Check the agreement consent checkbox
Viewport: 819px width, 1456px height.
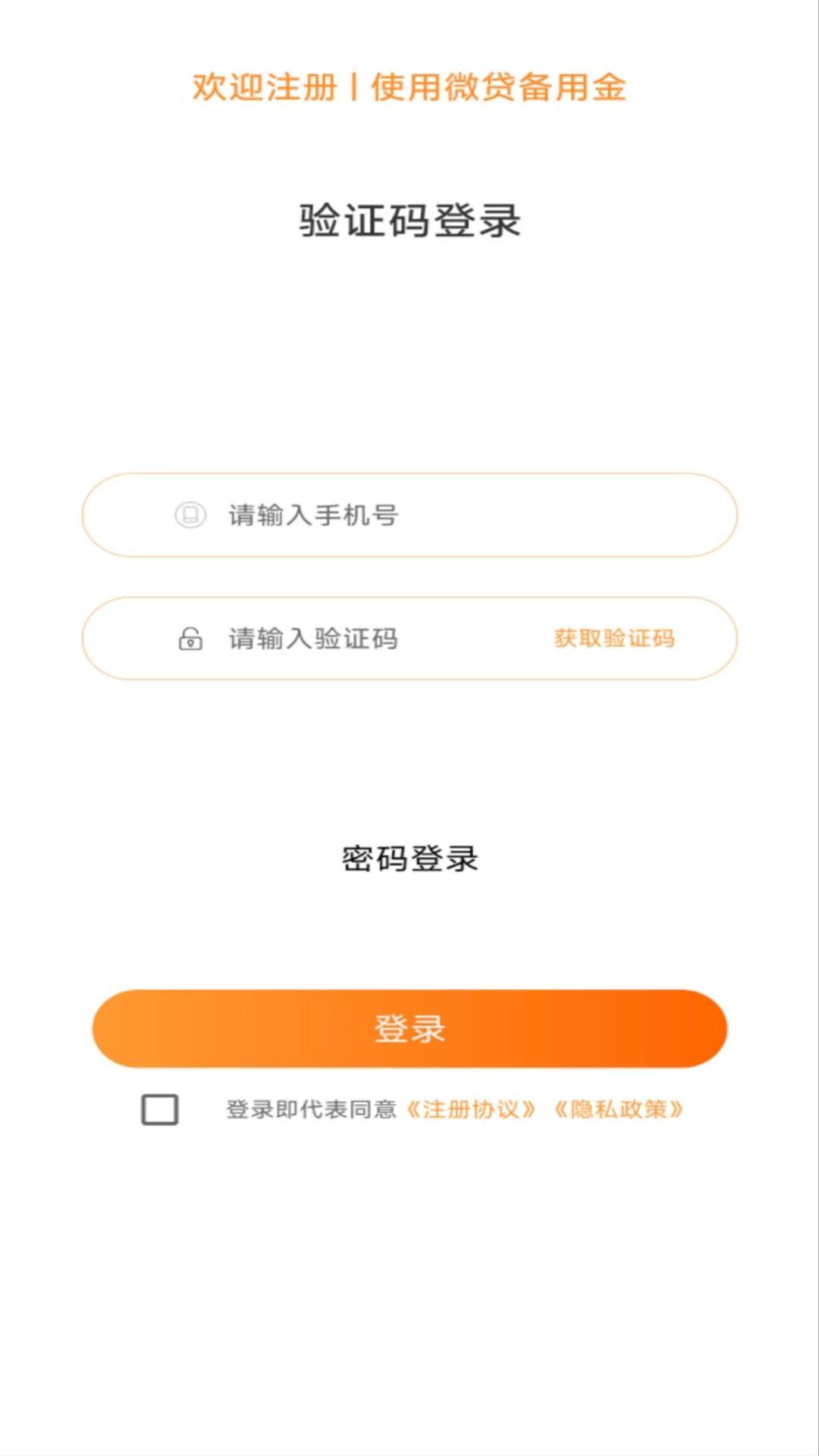[160, 1109]
